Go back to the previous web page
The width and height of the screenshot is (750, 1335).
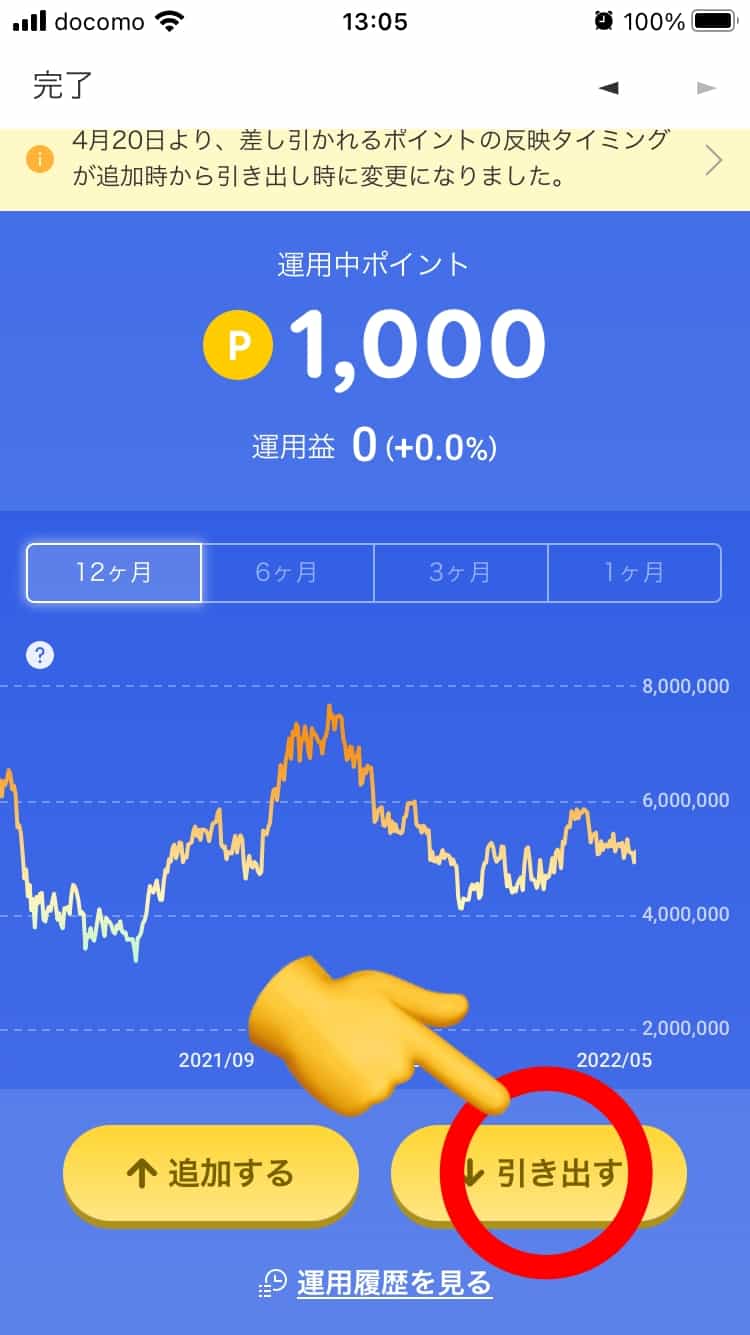[608, 87]
